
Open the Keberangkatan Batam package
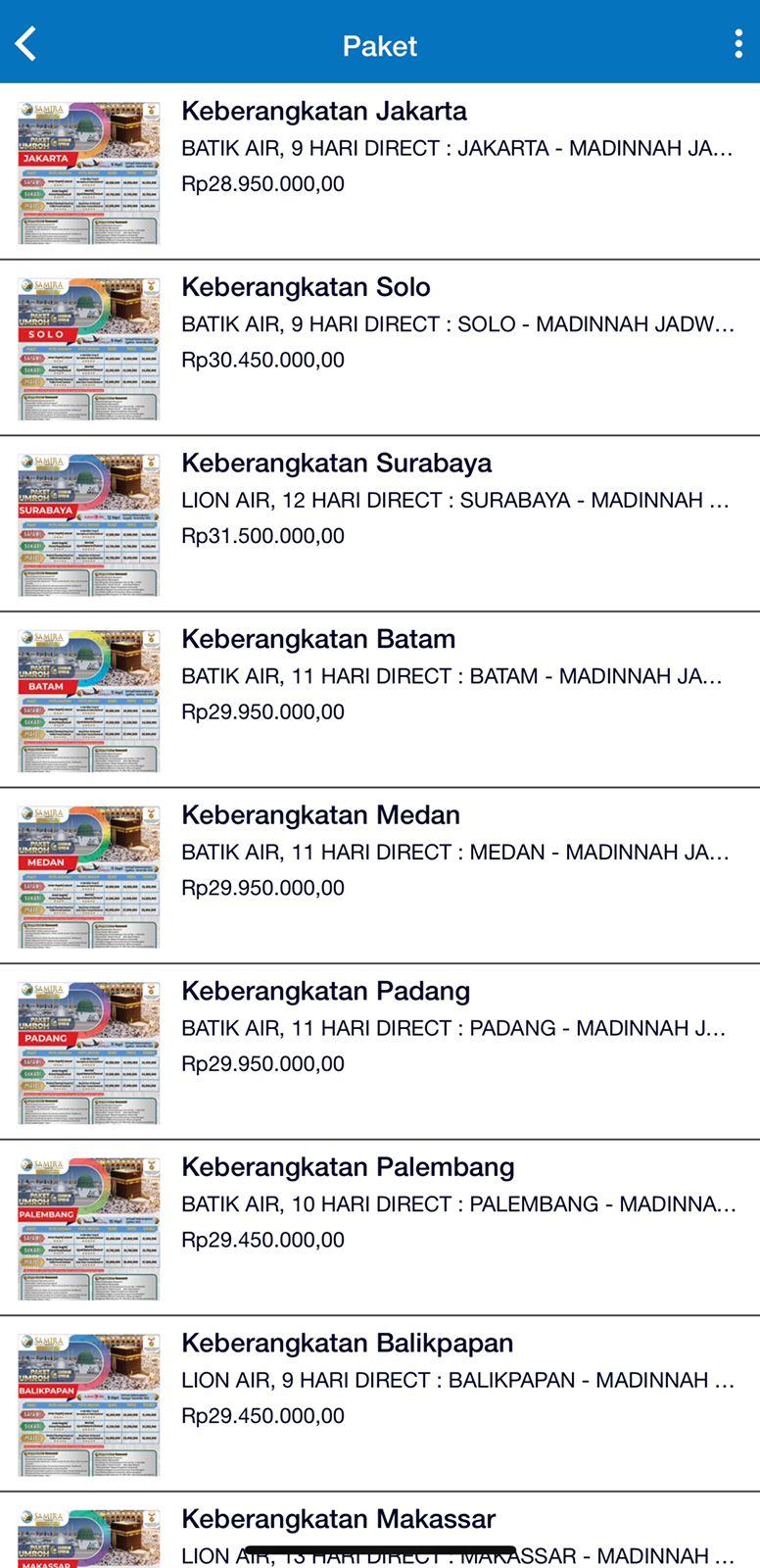coord(380,700)
